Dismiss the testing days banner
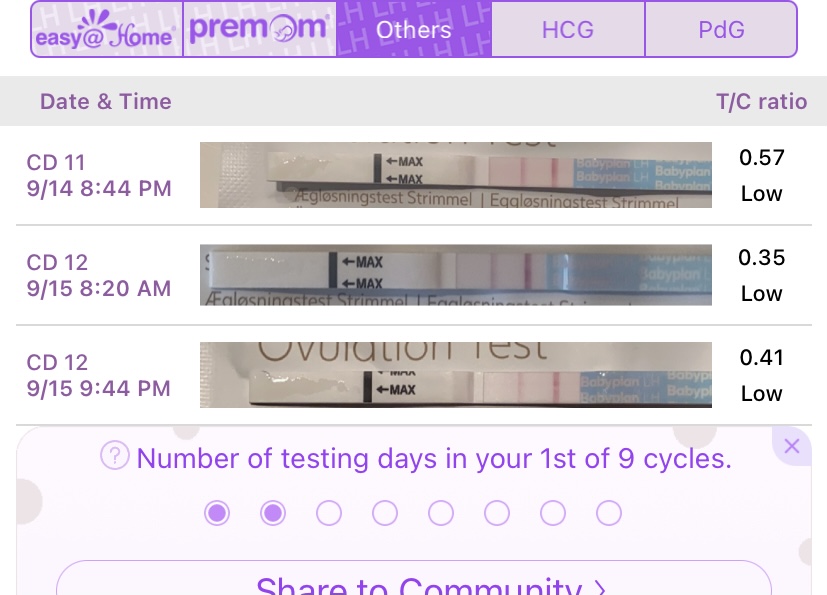This screenshot has height=595, width=827. (x=792, y=447)
